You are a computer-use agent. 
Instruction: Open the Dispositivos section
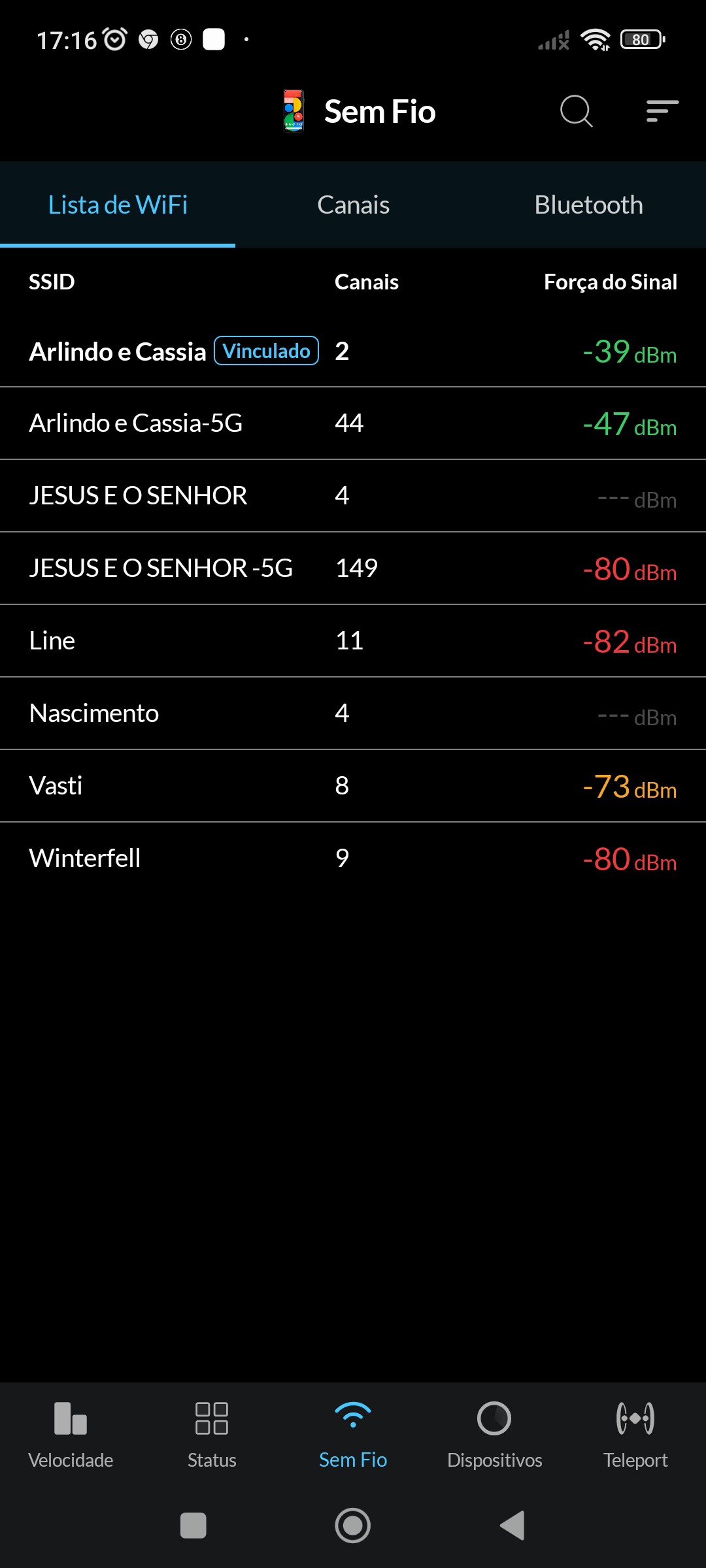(494, 1435)
